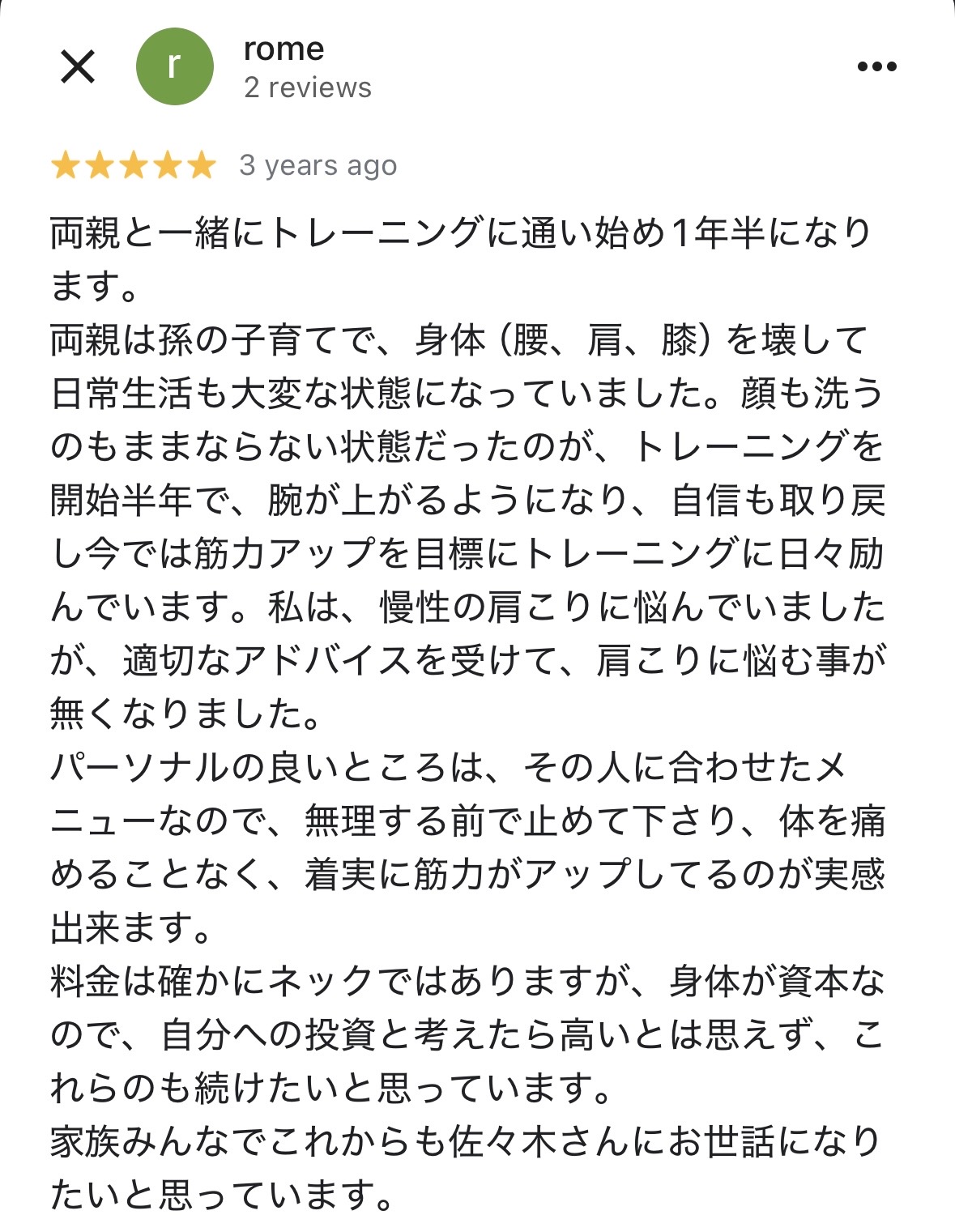
Task: Open rome's profile name
Action: click(283, 49)
